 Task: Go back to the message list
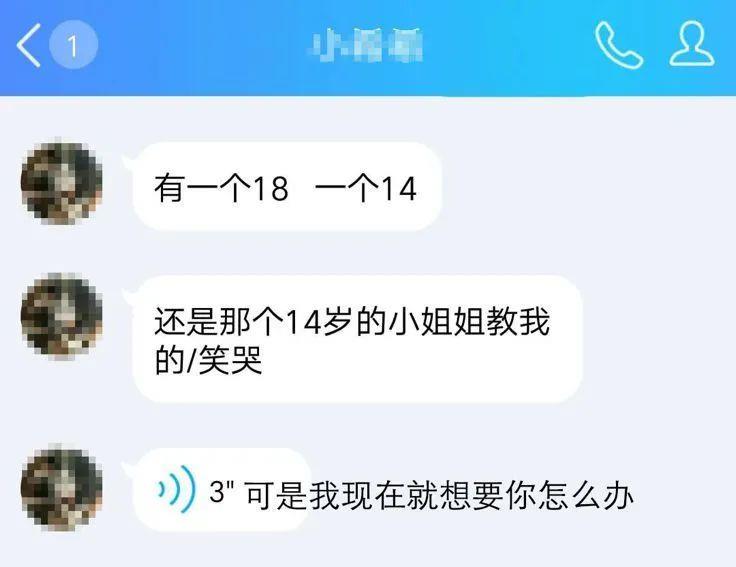click(x=30, y=46)
